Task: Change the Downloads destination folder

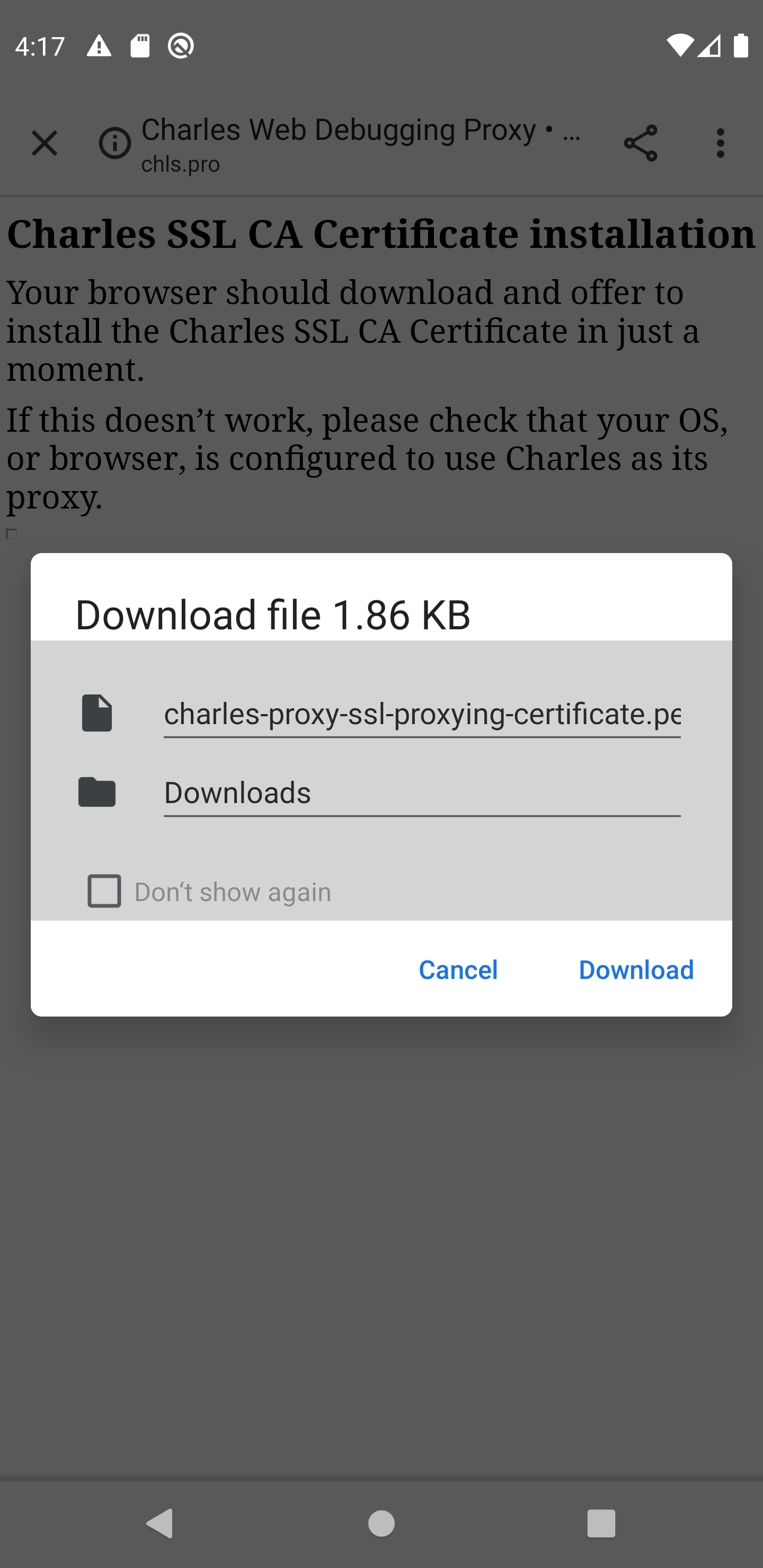Action: pyautogui.click(x=421, y=792)
